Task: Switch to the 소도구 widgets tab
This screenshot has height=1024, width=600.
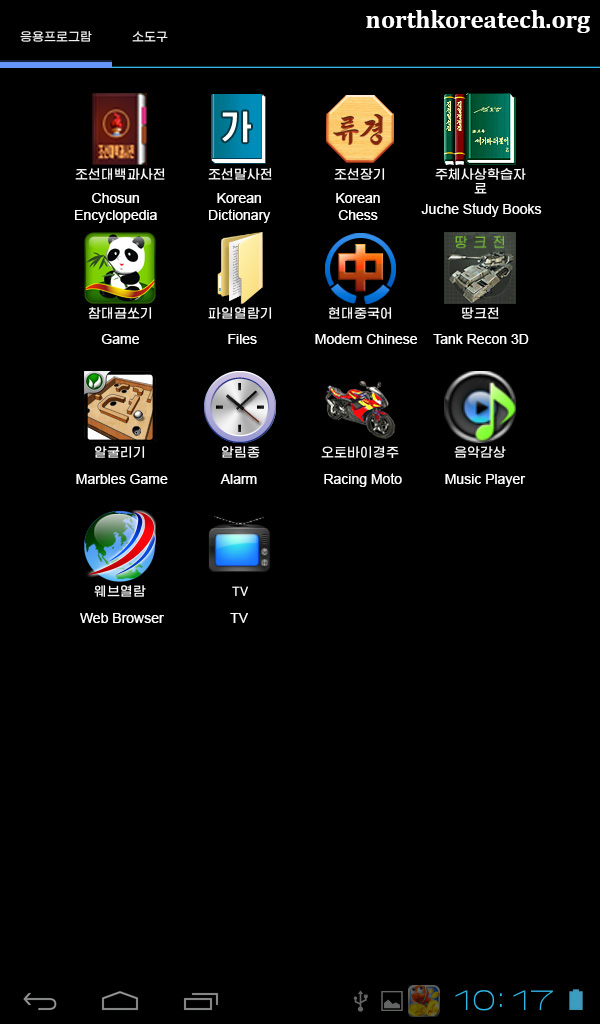Action: pyautogui.click(x=150, y=37)
